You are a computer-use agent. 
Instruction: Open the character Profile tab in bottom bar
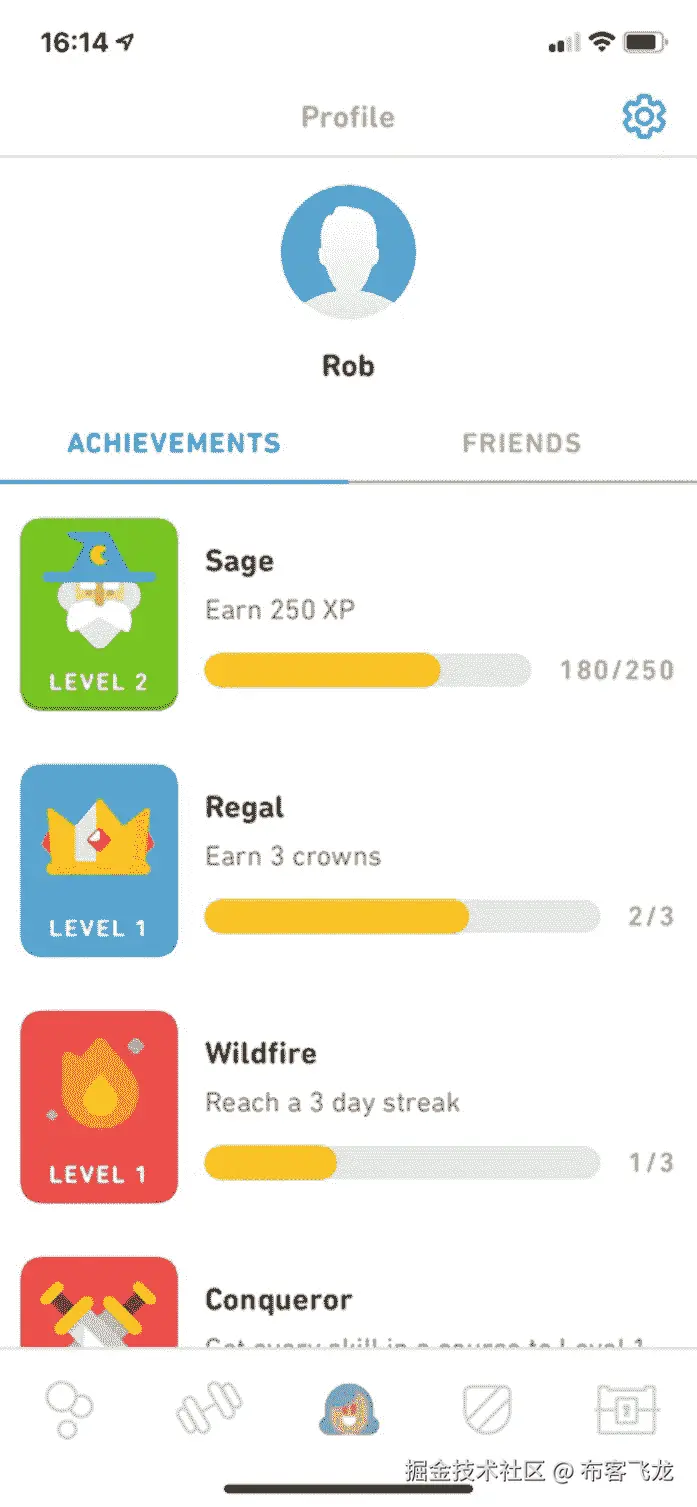point(347,1410)
